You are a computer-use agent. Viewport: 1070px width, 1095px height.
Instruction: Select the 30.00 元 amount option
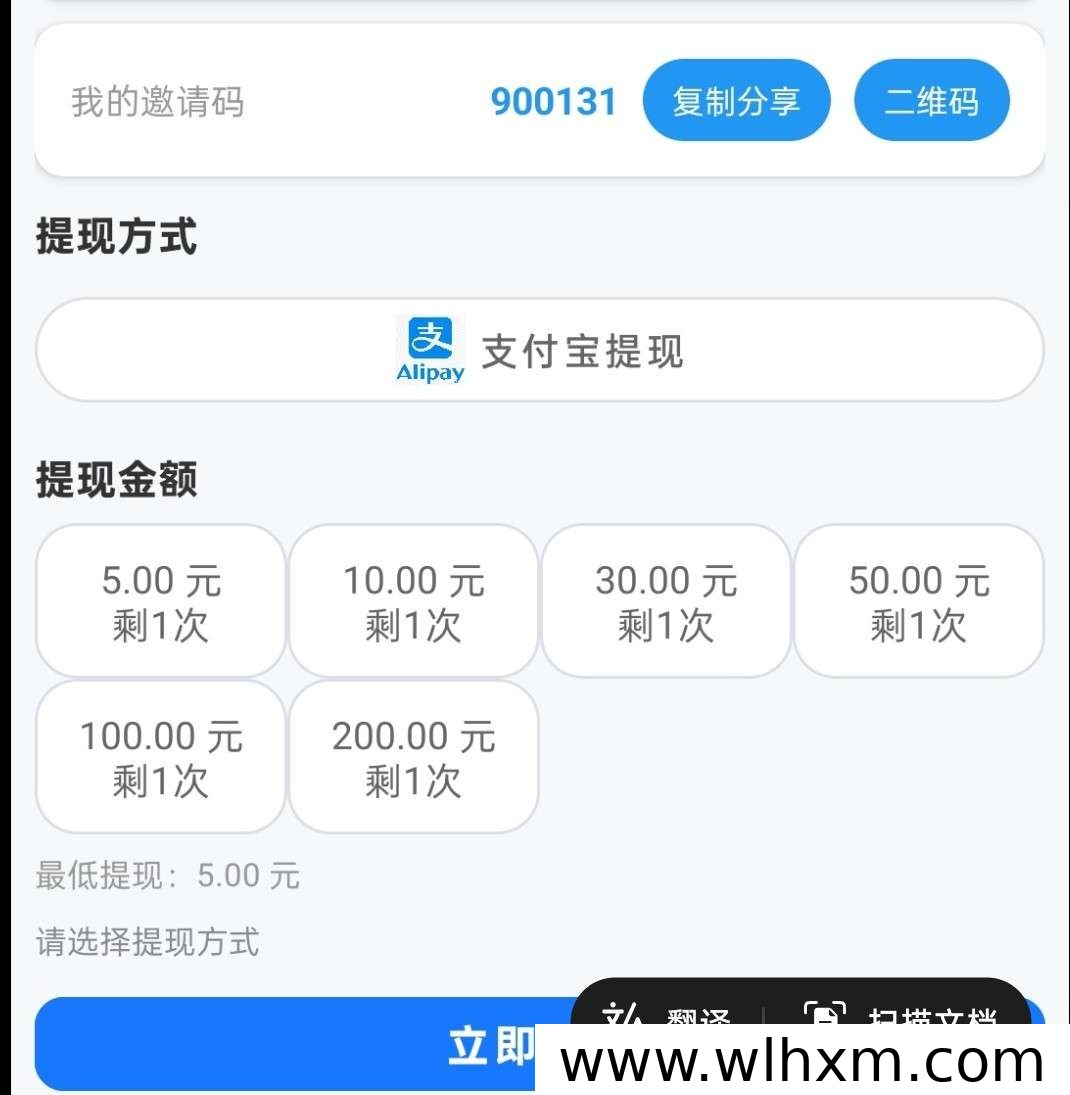tap(666, 601)
